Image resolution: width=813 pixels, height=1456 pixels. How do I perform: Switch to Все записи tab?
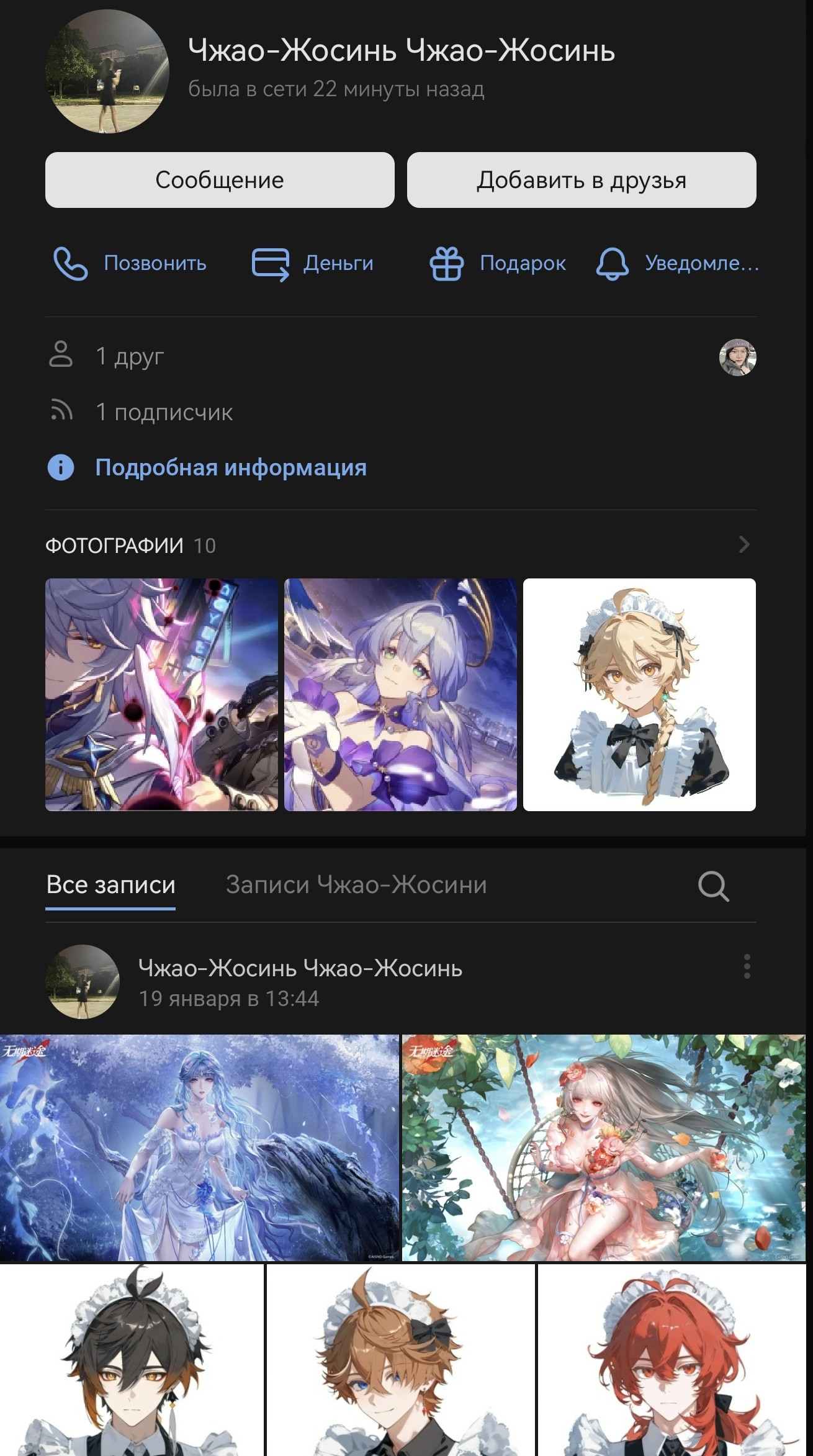(110, 884)
